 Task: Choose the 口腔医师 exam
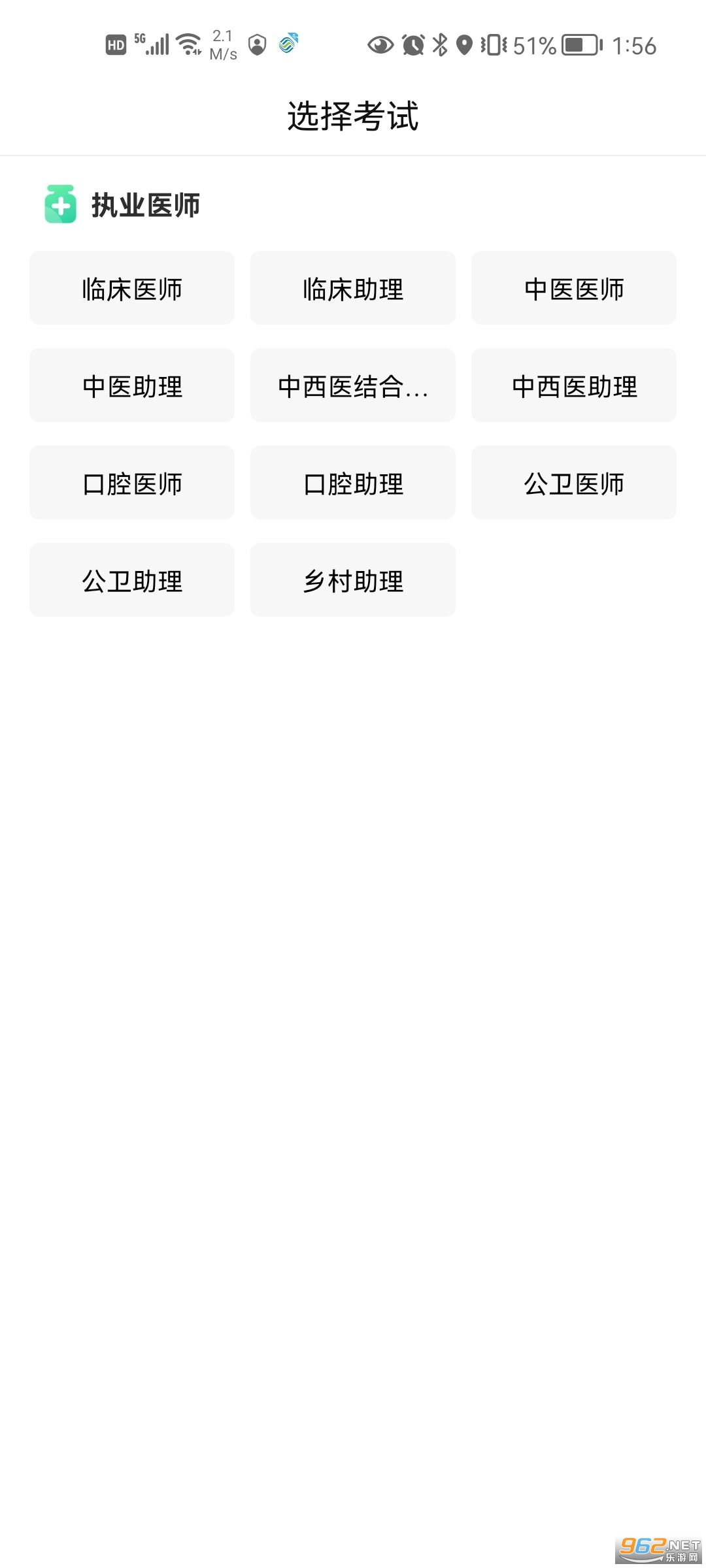point(132,483)
